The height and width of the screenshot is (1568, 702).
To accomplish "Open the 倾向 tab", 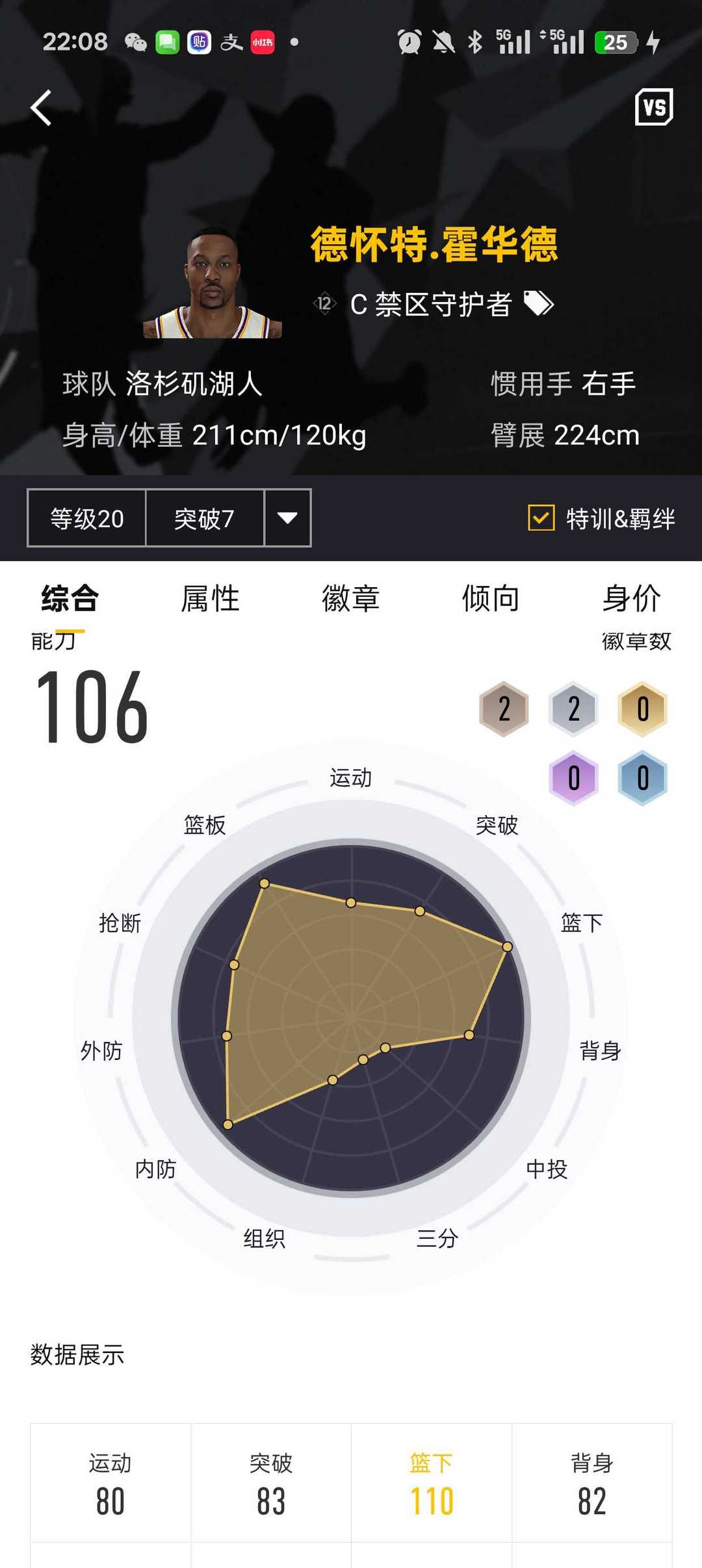I will coord(491,598).
